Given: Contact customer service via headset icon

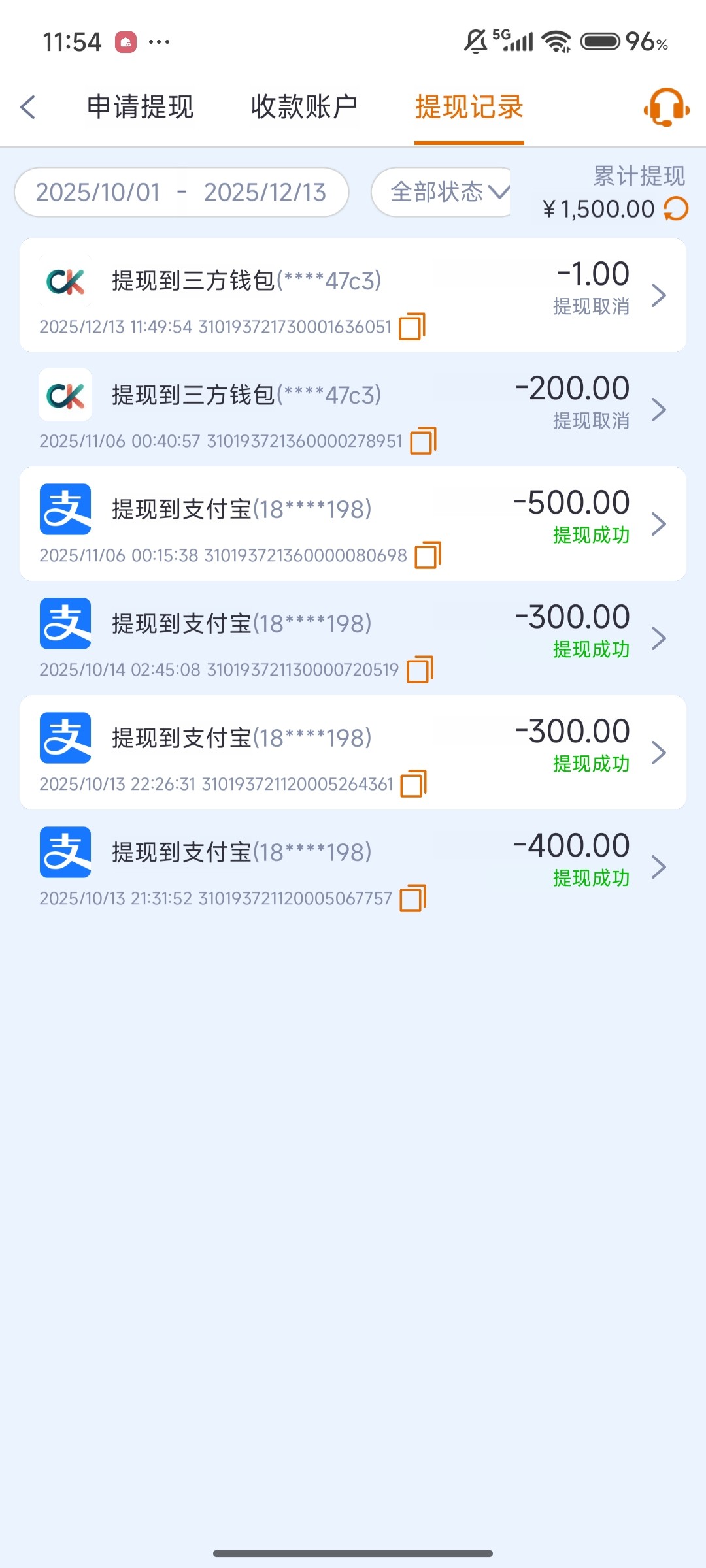Looking at the screenshot, I should (666, 107).
